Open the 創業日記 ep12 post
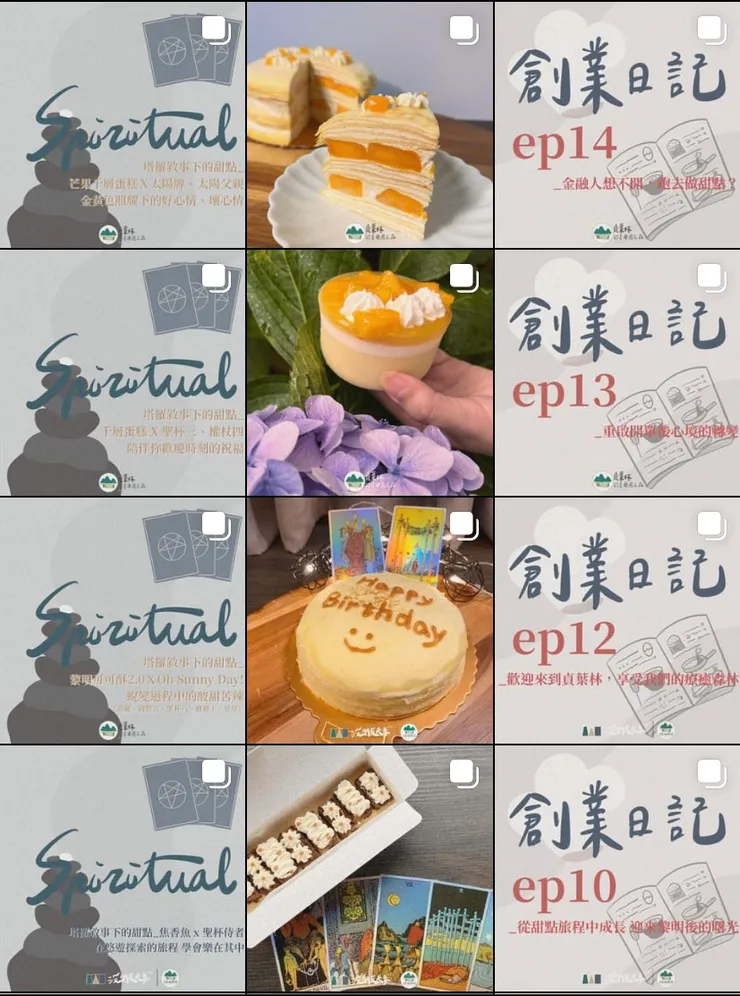The height and width of the screenshot is (996, 740). pos(617,621)
